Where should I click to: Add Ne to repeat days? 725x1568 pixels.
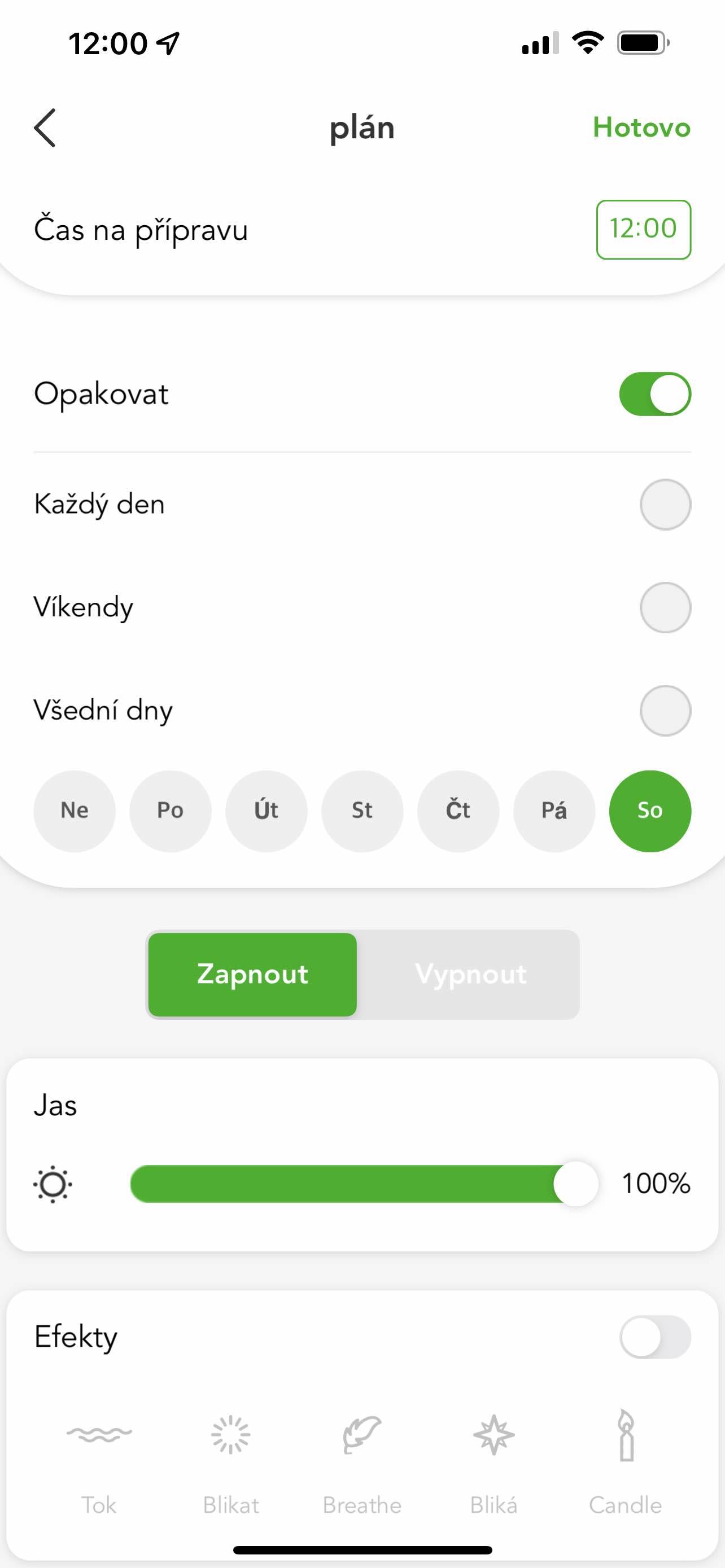[x=75, y=811]
